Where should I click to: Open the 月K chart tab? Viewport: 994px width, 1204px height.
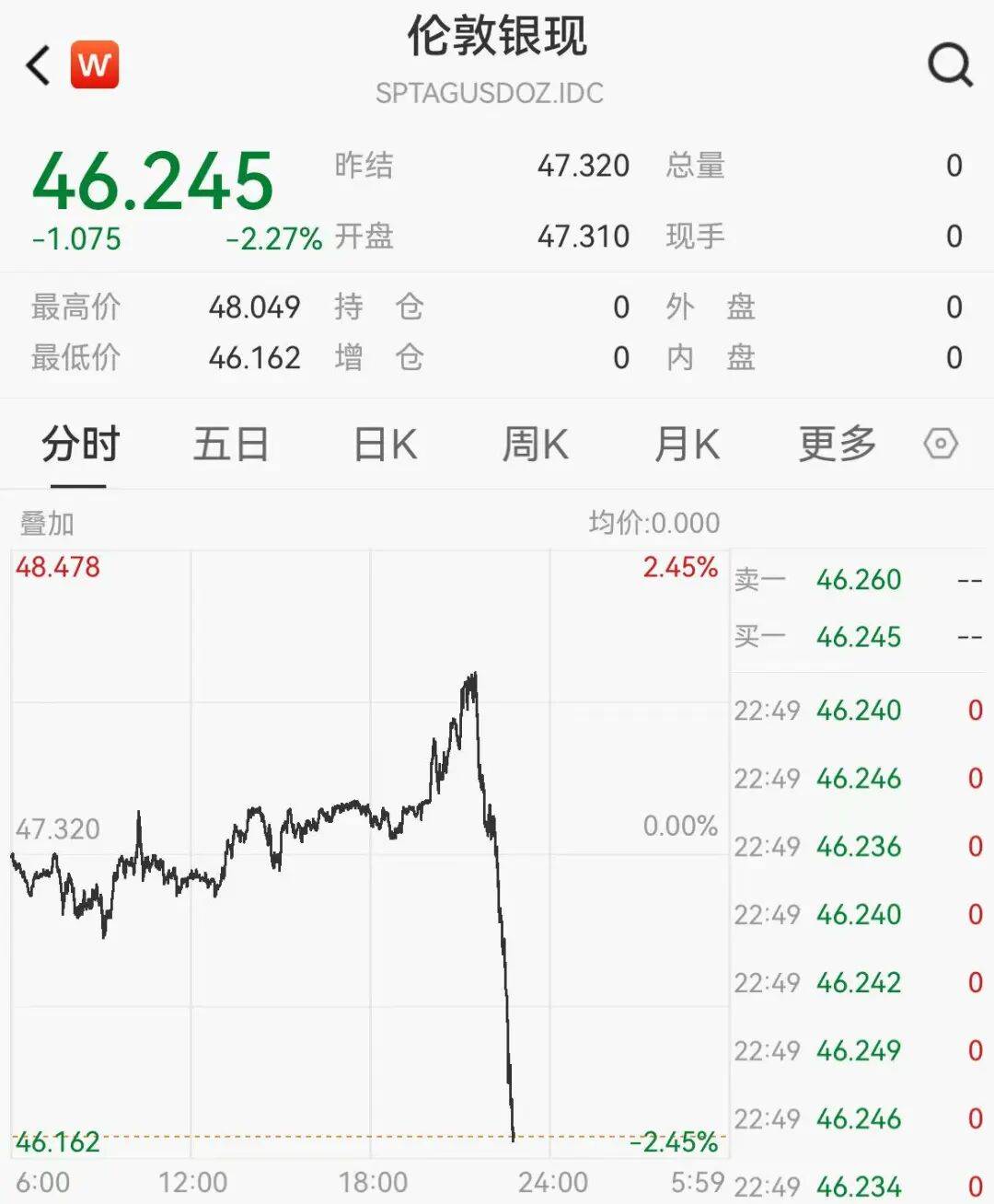pyautogui.click(x=687, y=445)
